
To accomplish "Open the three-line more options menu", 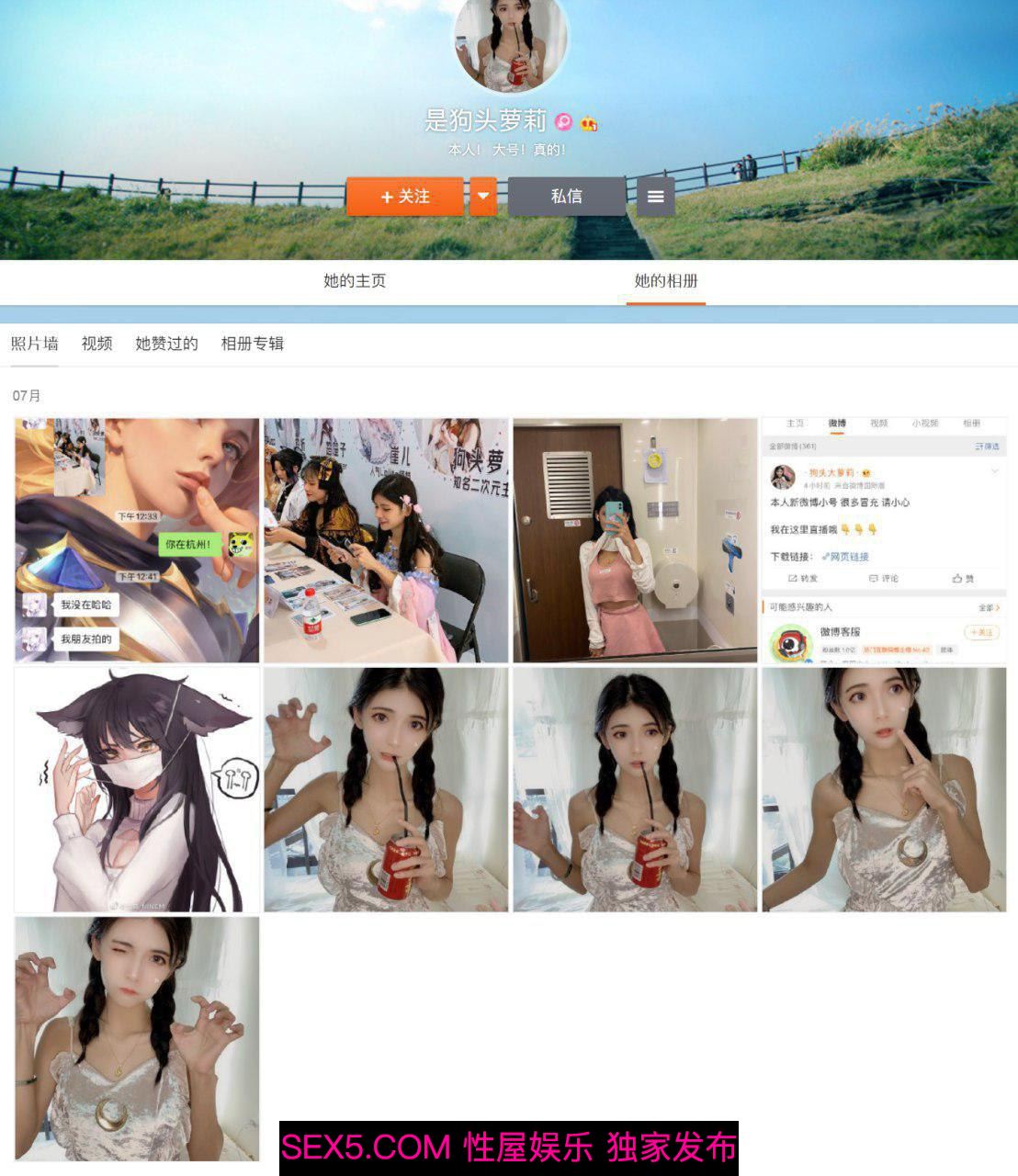I will pyautogui.click(x=655, y=197).
